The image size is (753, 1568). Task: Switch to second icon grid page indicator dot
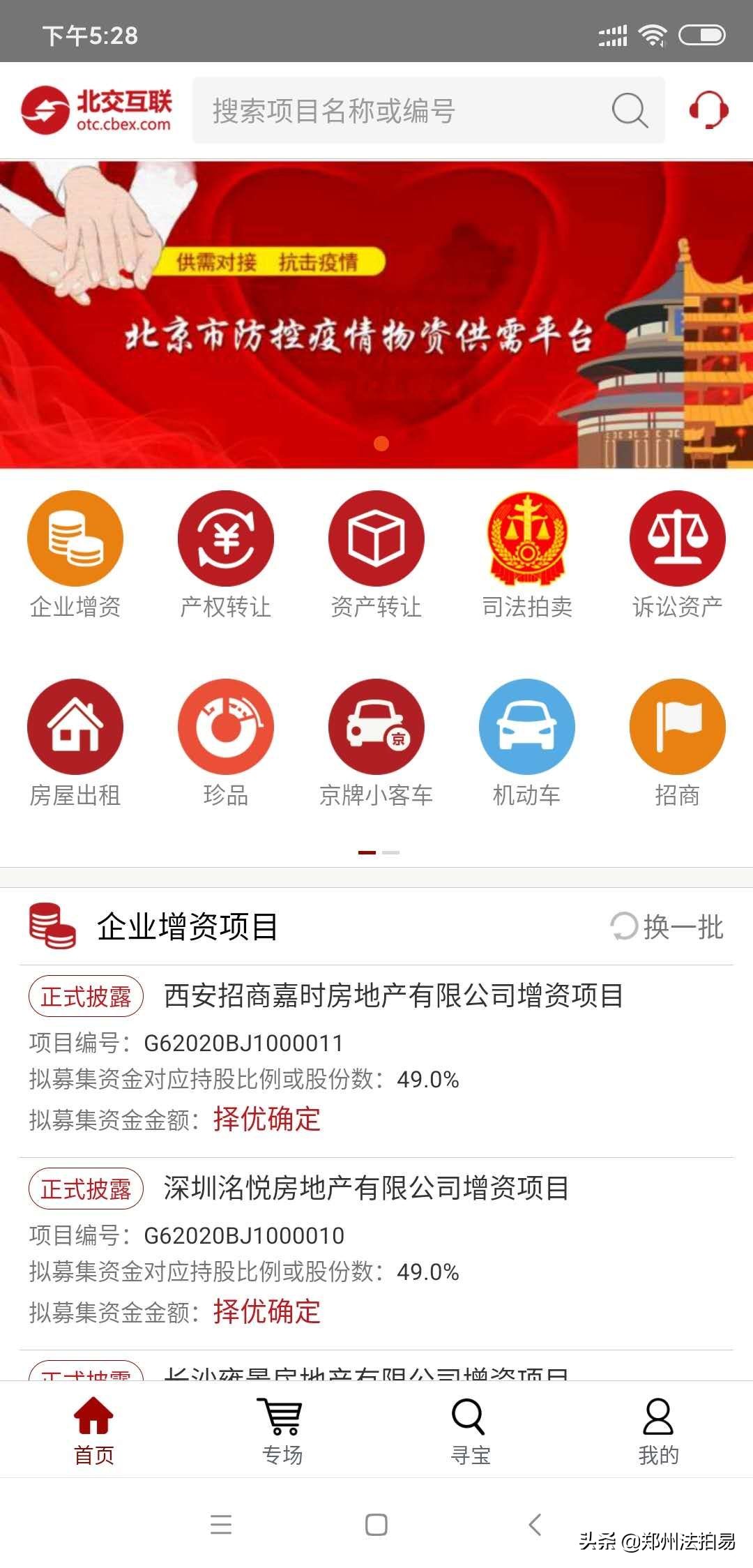(390, 852)
